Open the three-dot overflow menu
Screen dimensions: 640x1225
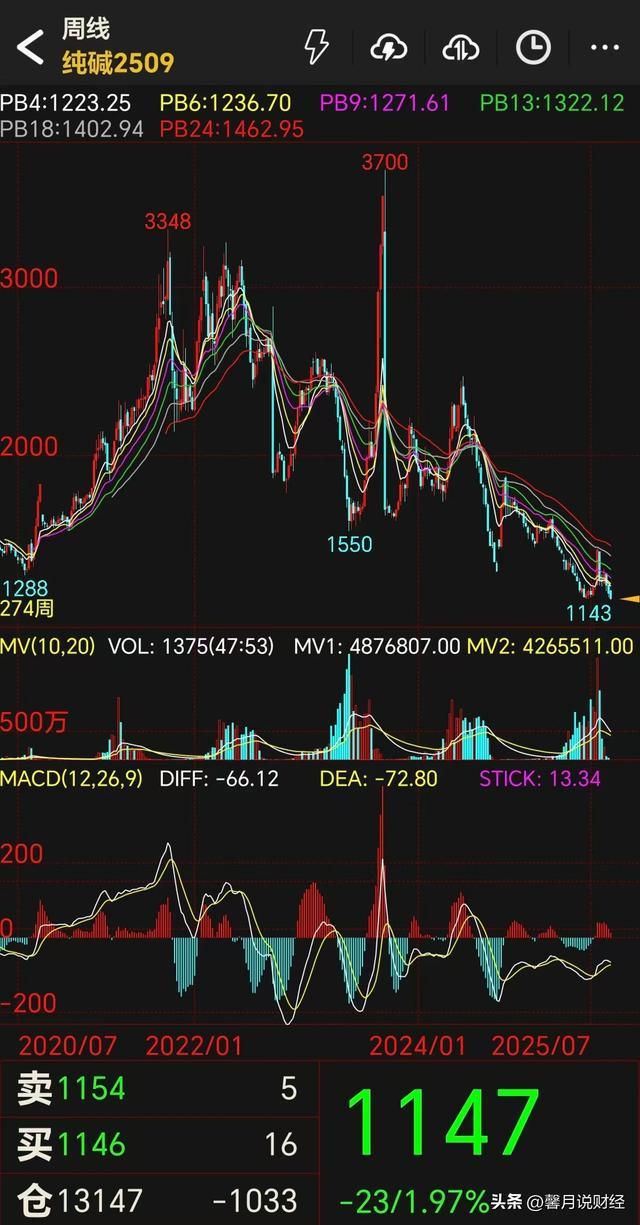click(x=605, y=47)
